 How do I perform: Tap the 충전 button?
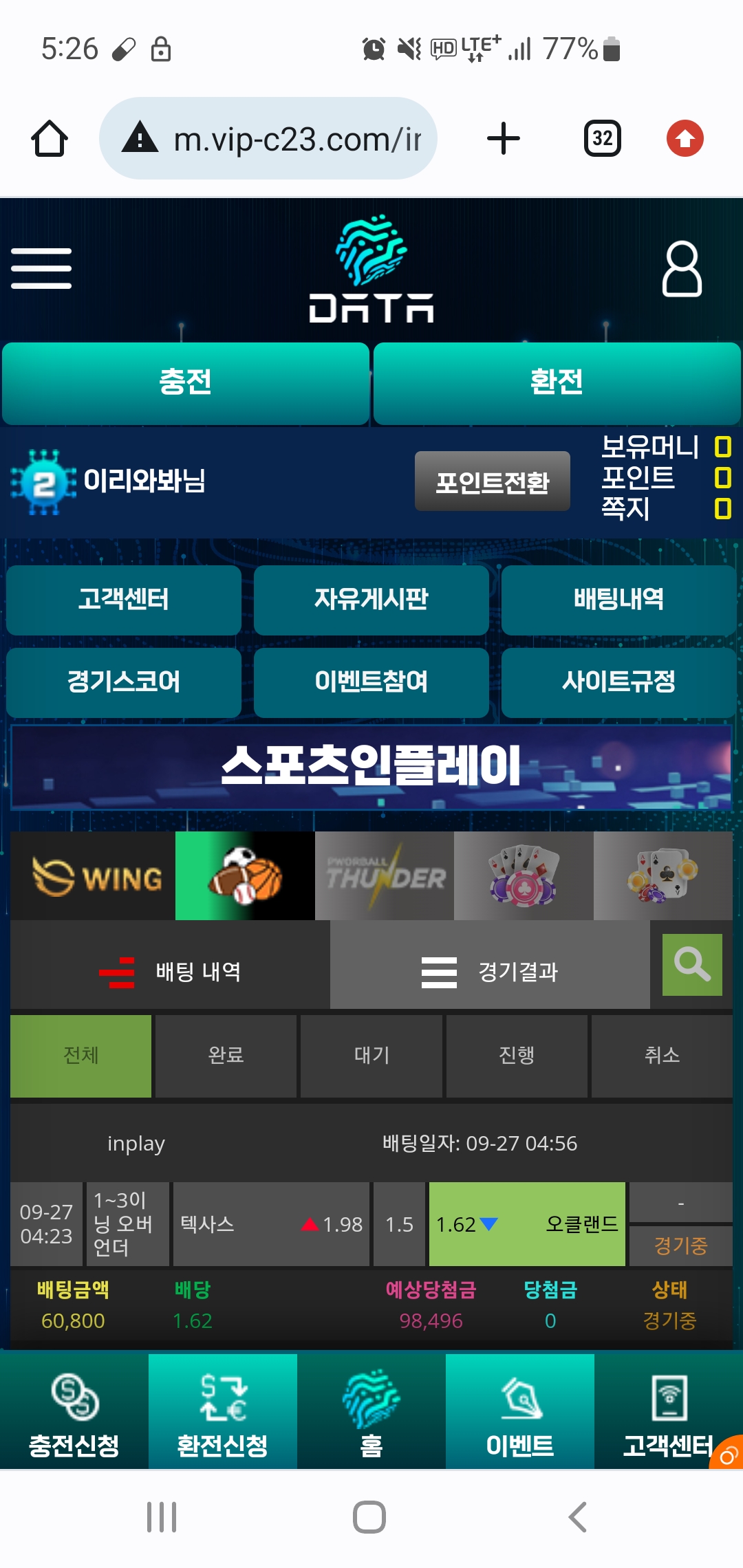[x=186, y=382]
